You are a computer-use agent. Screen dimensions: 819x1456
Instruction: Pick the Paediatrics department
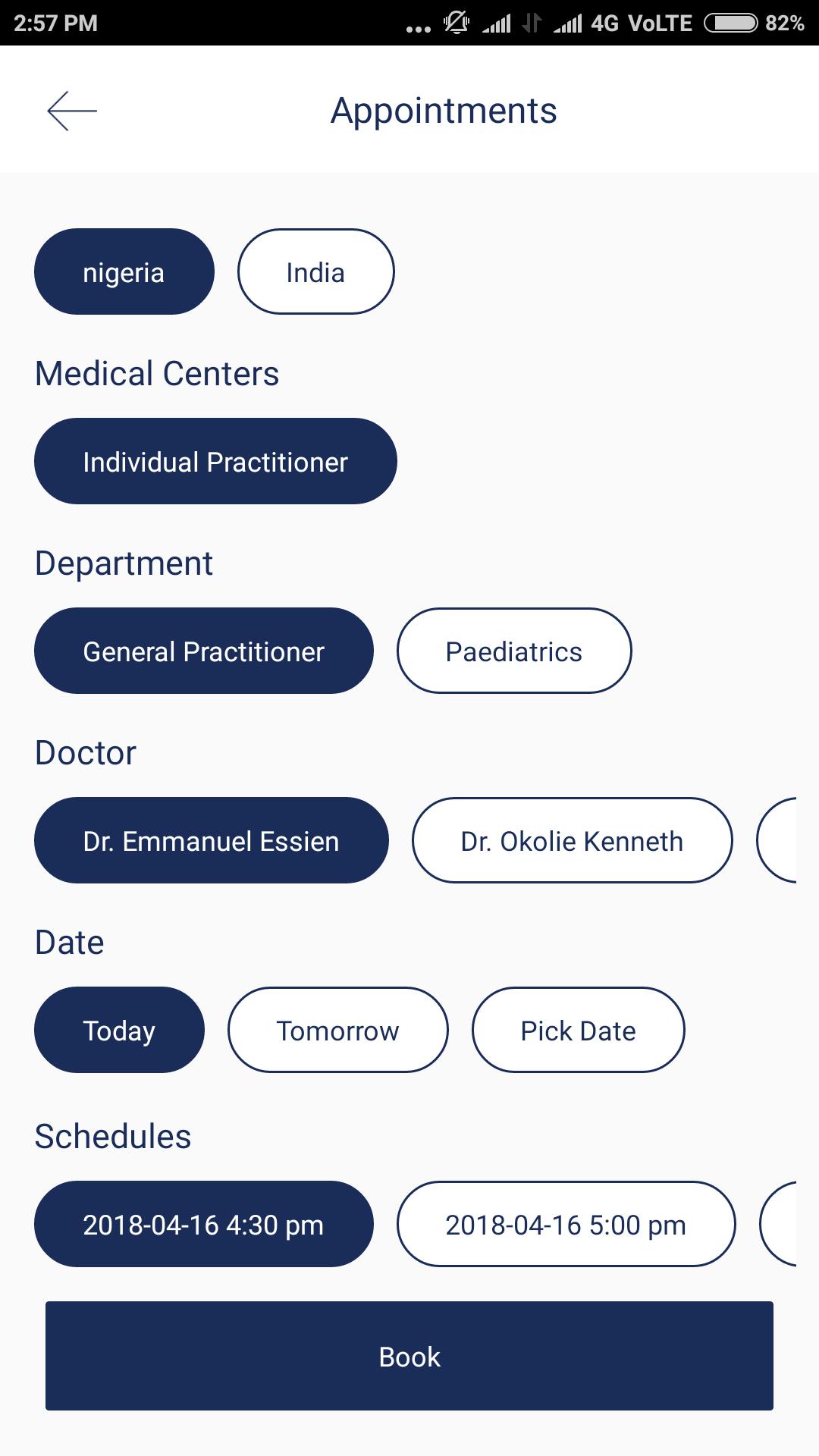[514, 651]
